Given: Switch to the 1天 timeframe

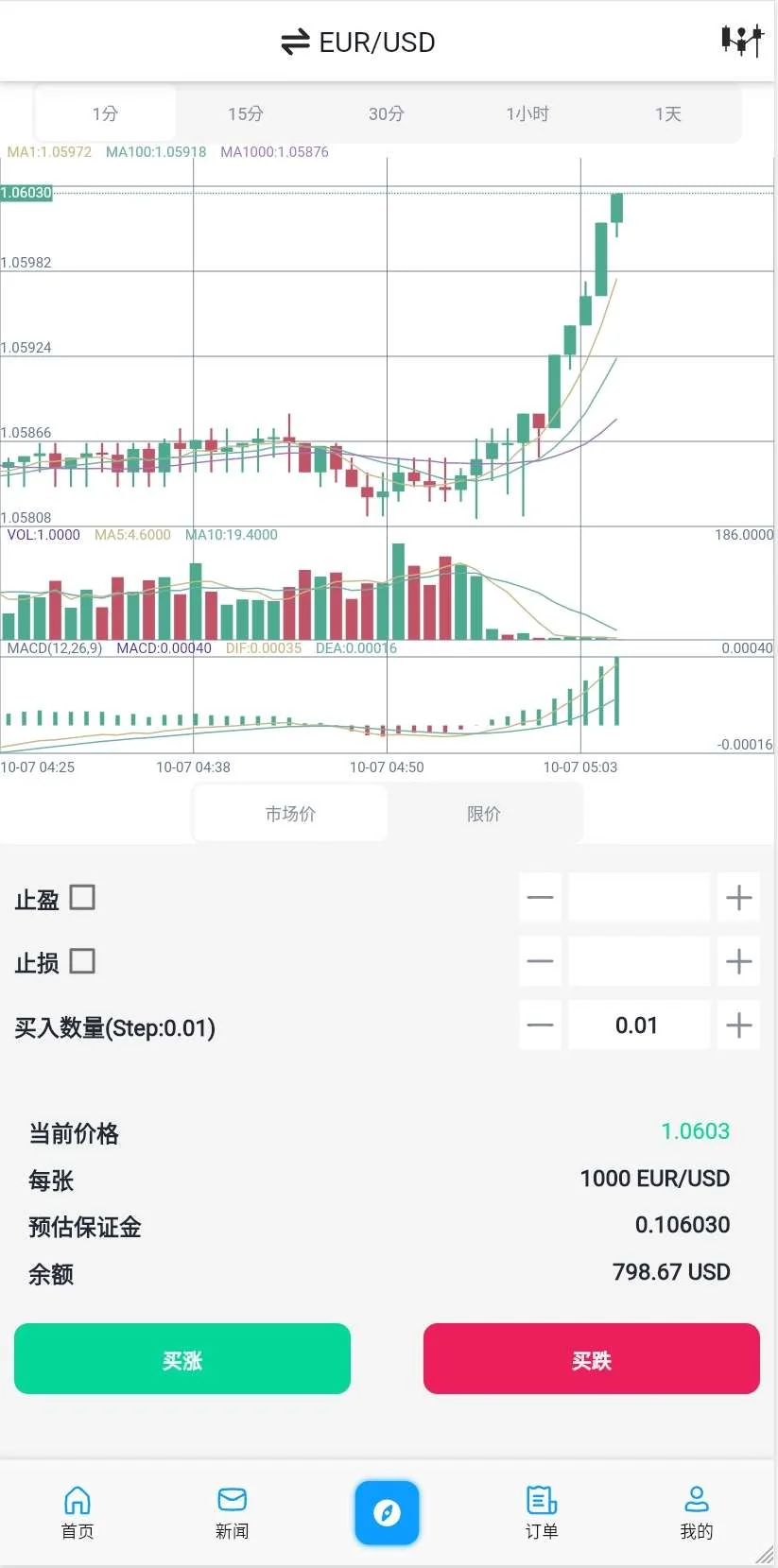Looking at the screenshot, I should [x=667, y=114].
